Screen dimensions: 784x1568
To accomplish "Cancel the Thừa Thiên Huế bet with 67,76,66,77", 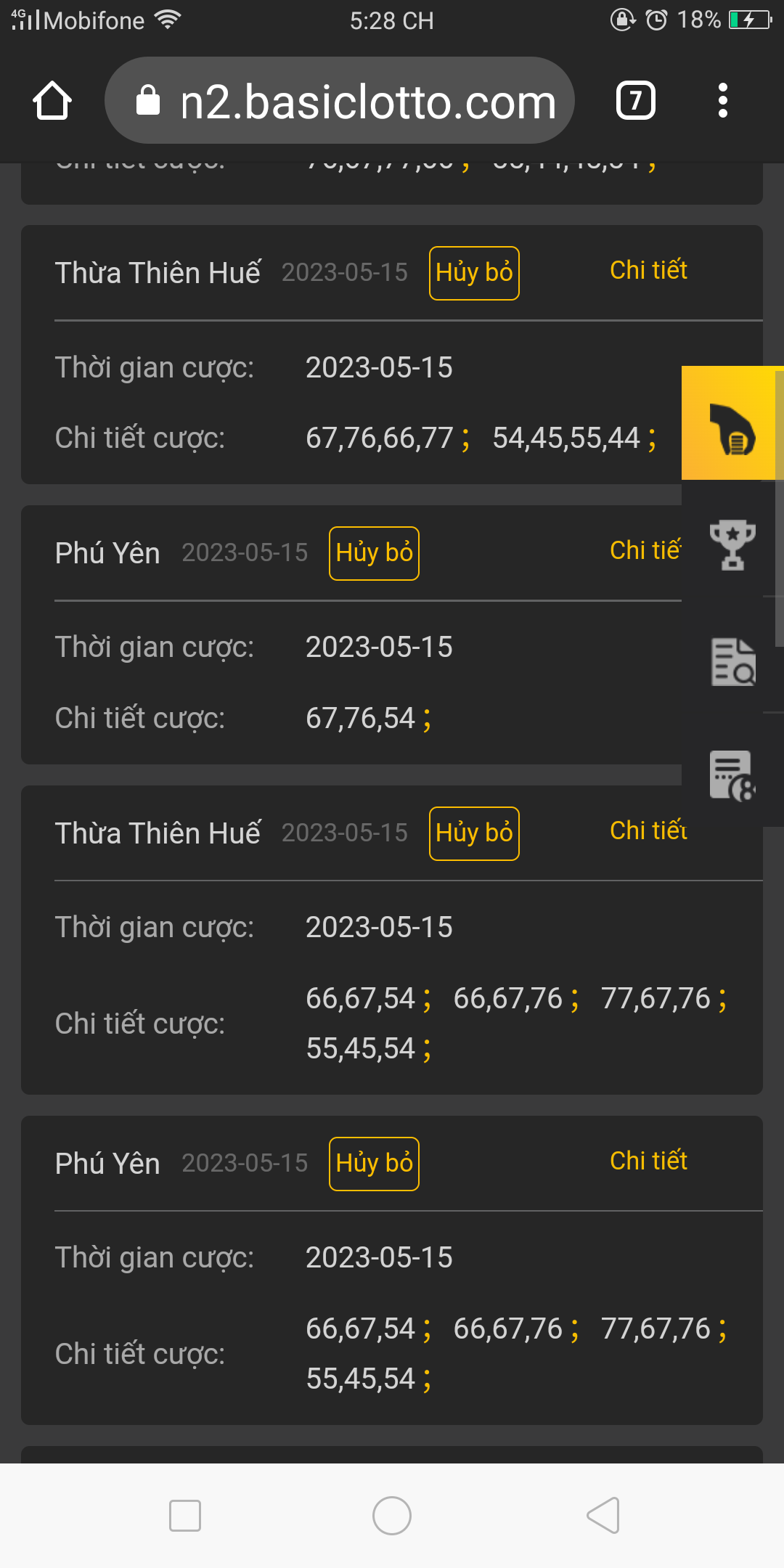I will point(474,273).
